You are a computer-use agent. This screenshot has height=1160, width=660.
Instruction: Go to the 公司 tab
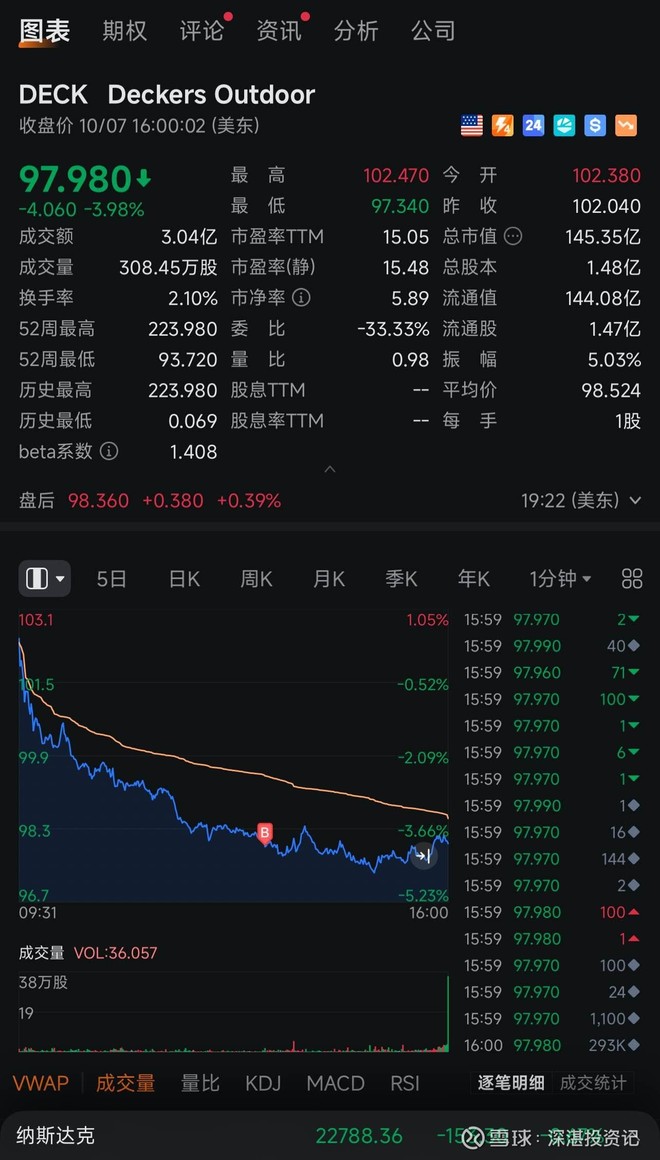(432, 31)
